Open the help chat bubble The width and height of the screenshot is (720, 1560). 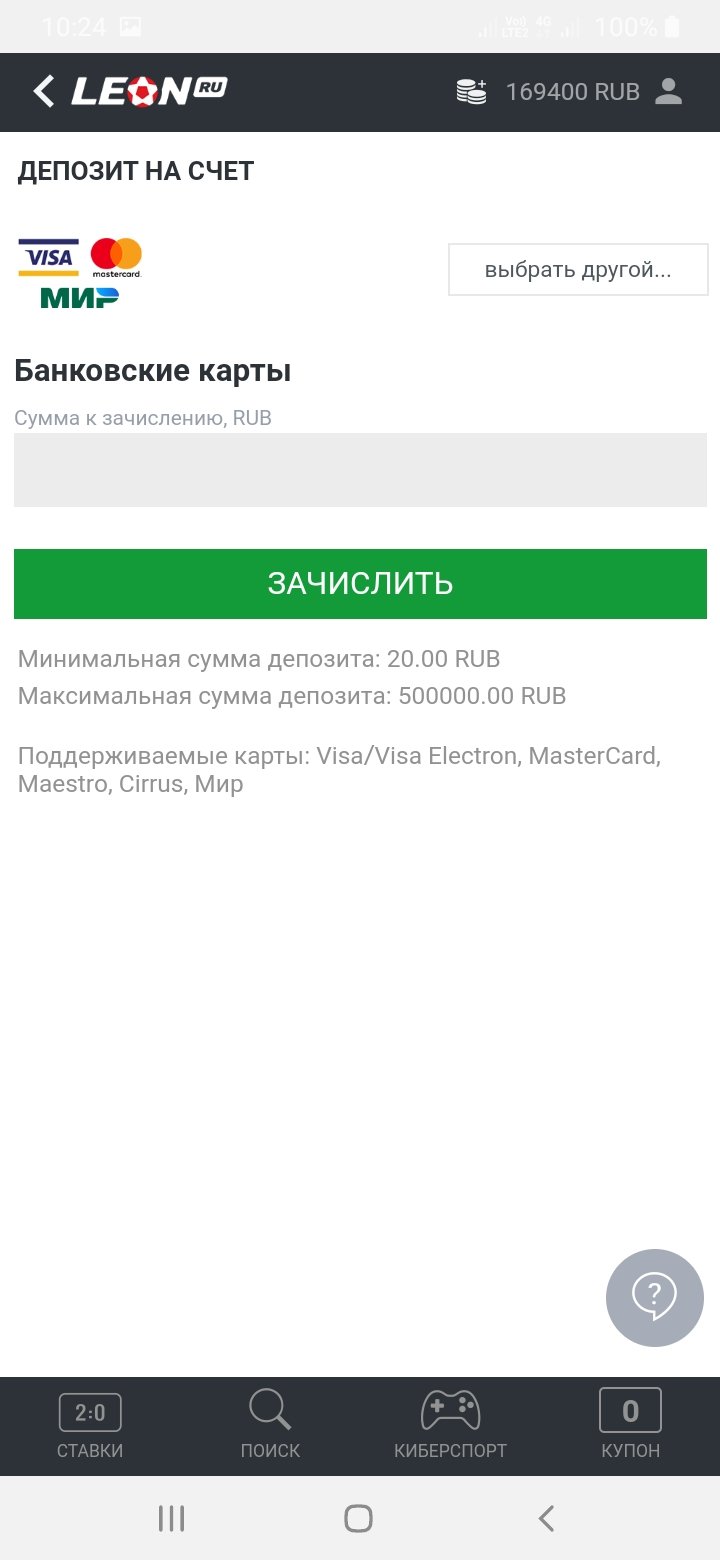tap(654, 1297)
